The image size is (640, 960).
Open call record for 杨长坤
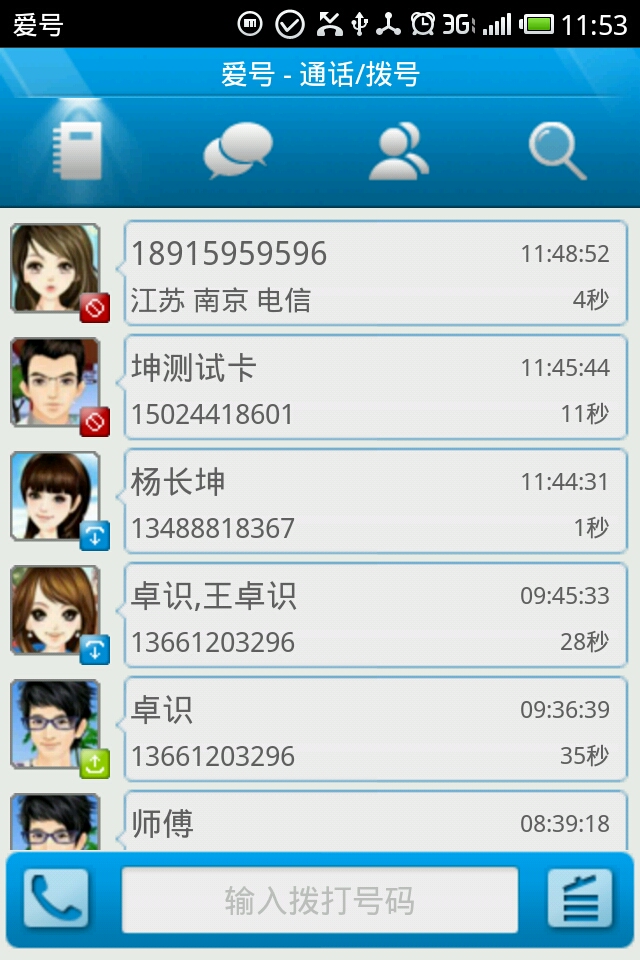pyautogui.click(x=375, y=501)
